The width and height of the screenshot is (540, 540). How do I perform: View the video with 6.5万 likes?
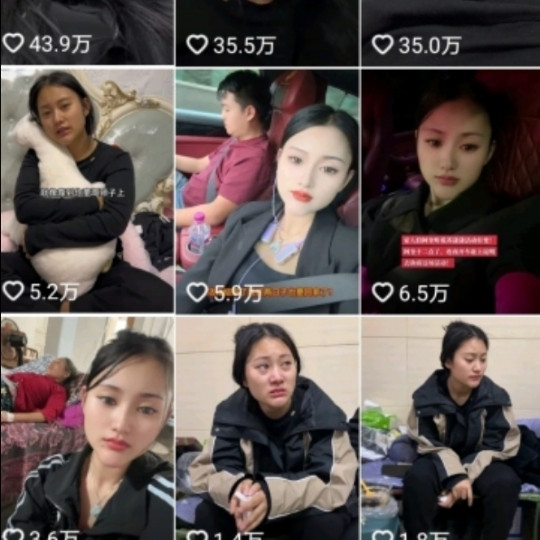450,190
